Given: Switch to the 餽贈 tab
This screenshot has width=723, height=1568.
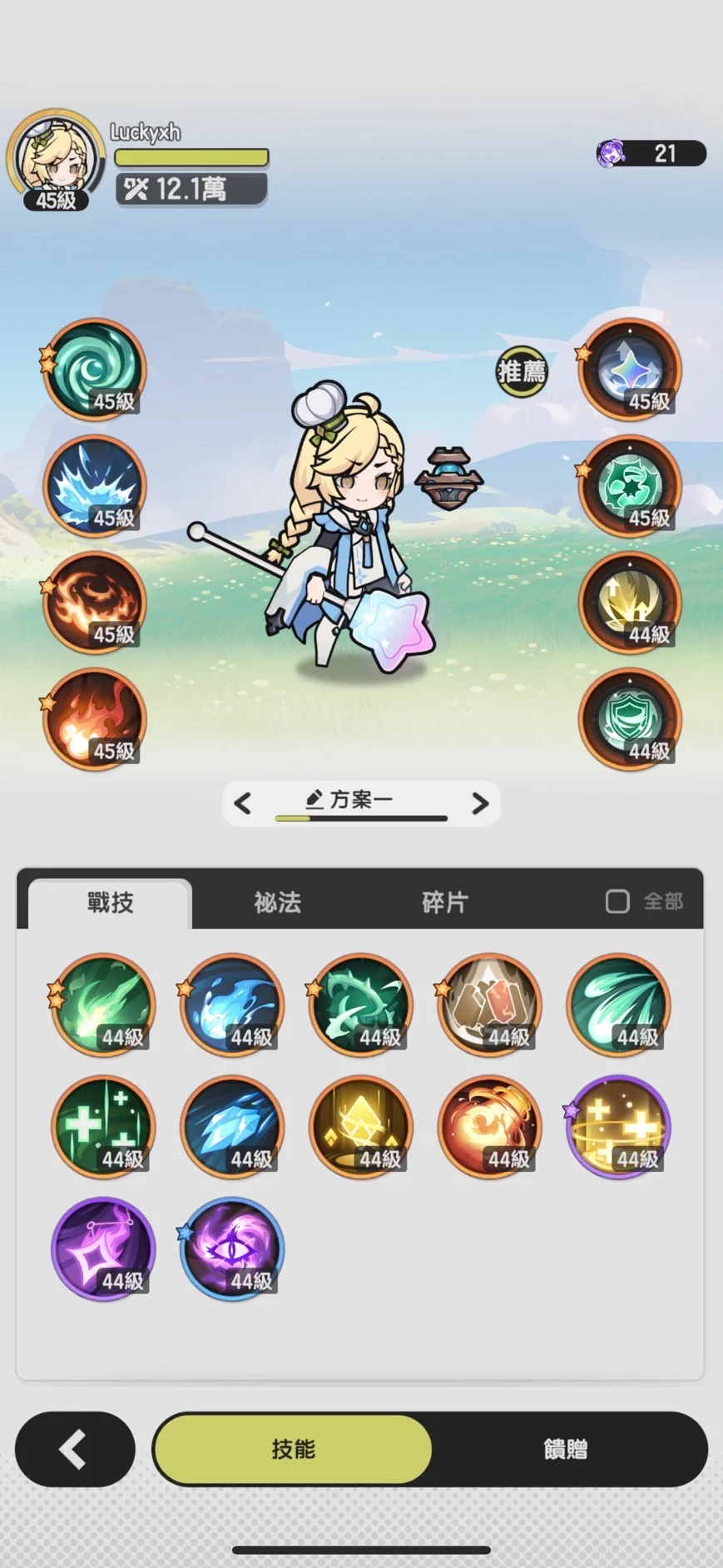Looking at the screenshot, I should click(x=566, y=1449).
